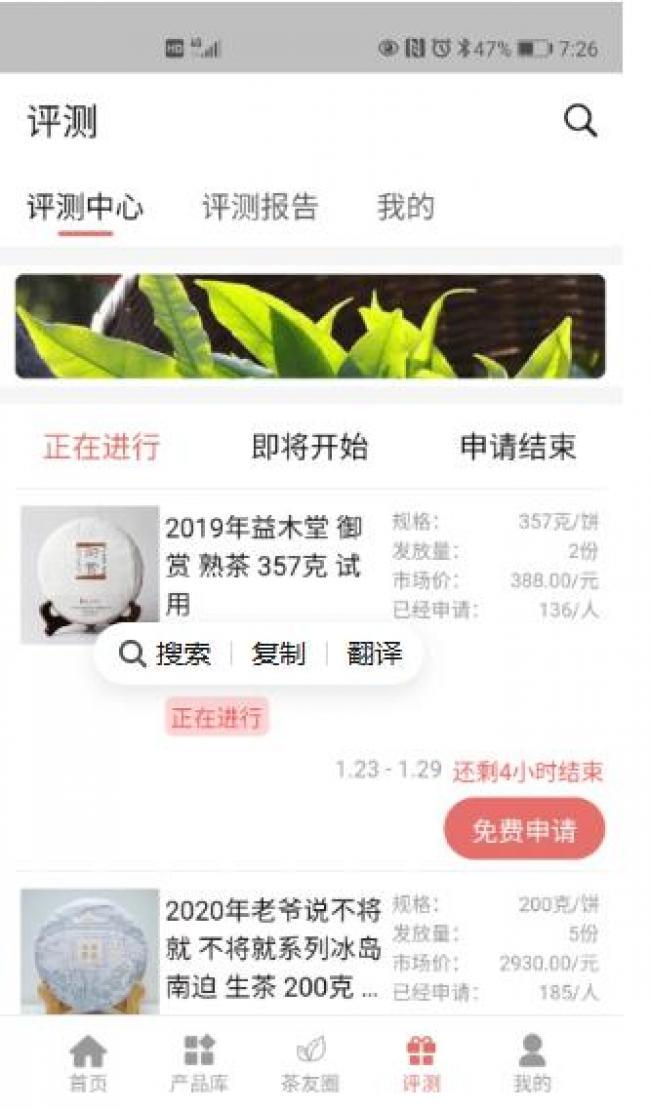Show 即将开始 evaluations

(309, 447)
